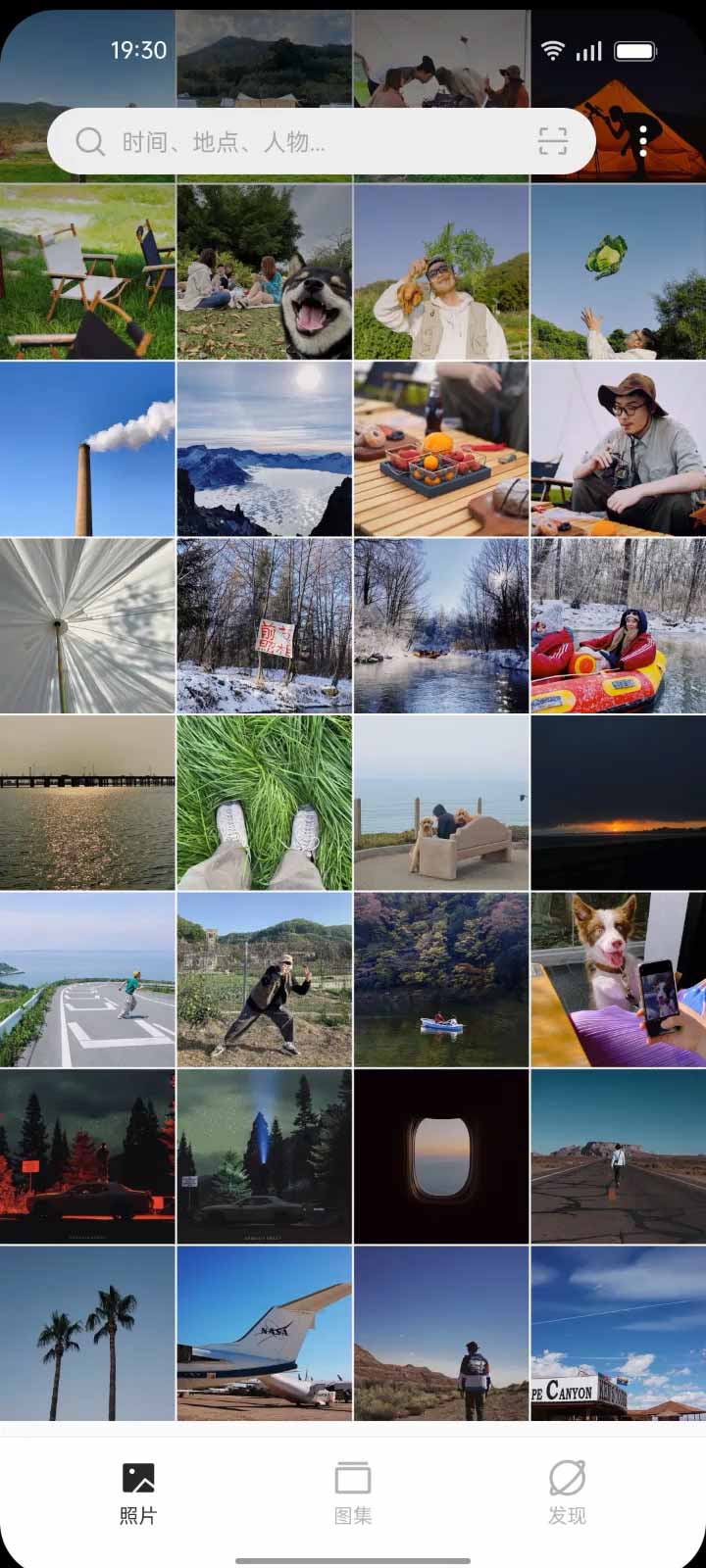View the dog being photographed by phone
706x1568 pixels.
[618, 979]
